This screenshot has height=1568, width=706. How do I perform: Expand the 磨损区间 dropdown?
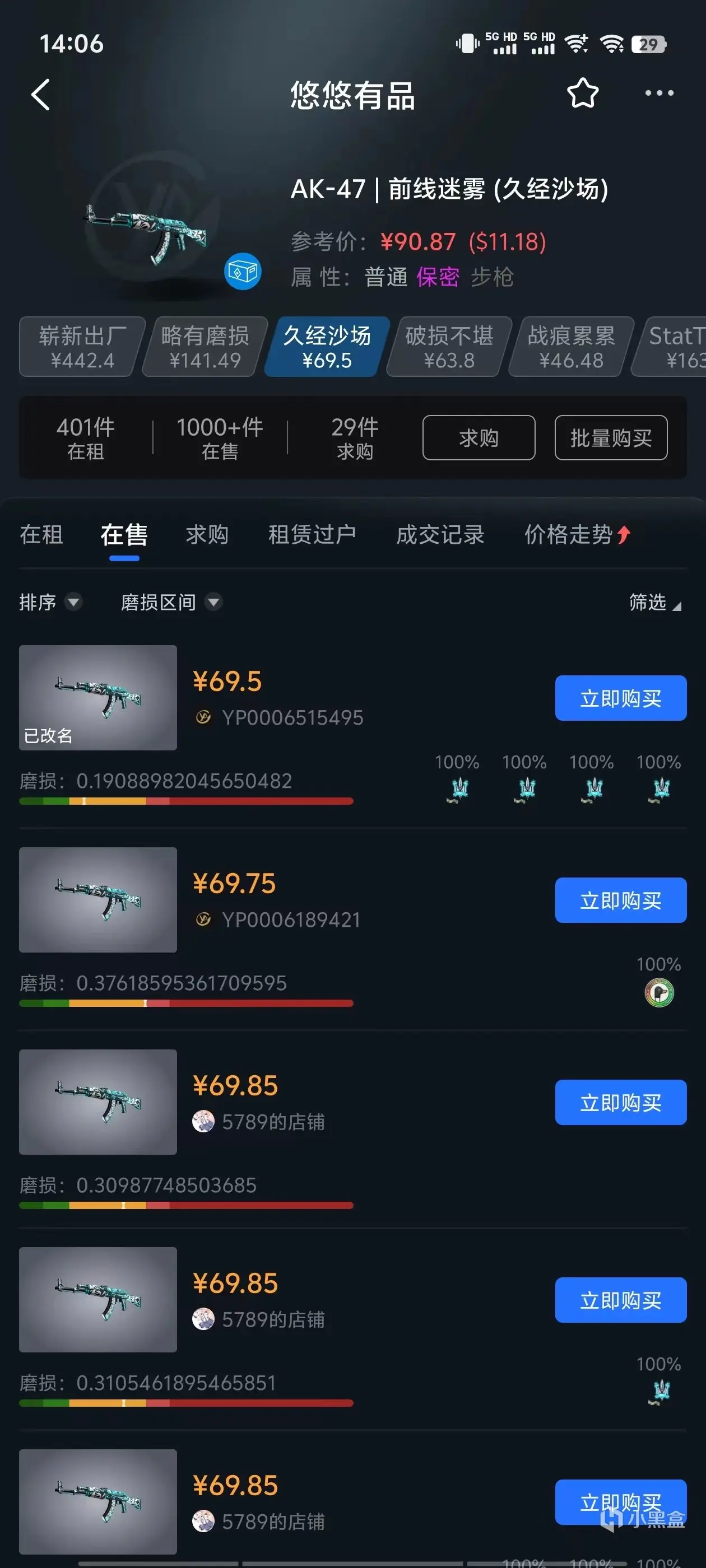171,602
